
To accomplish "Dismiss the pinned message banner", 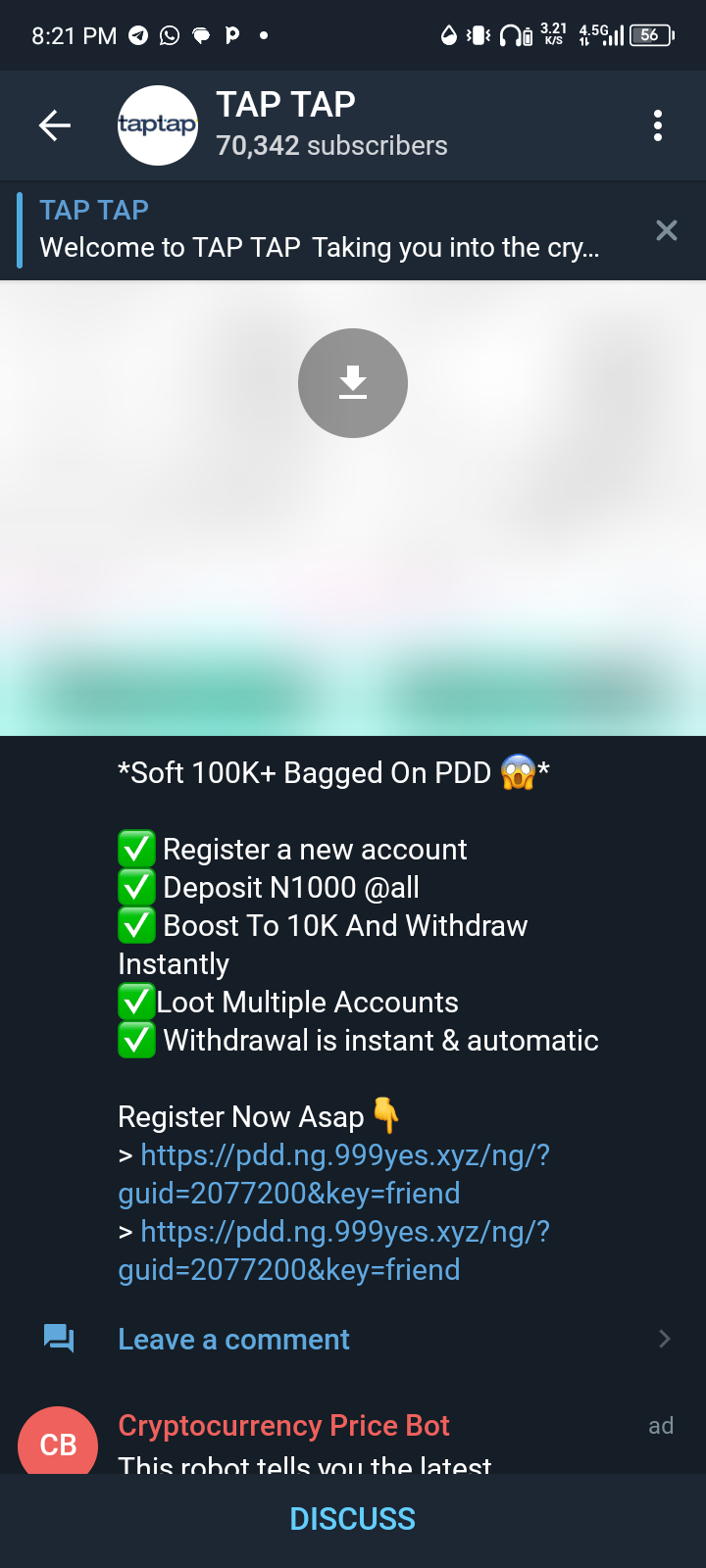I will click(x=666, y=230).
